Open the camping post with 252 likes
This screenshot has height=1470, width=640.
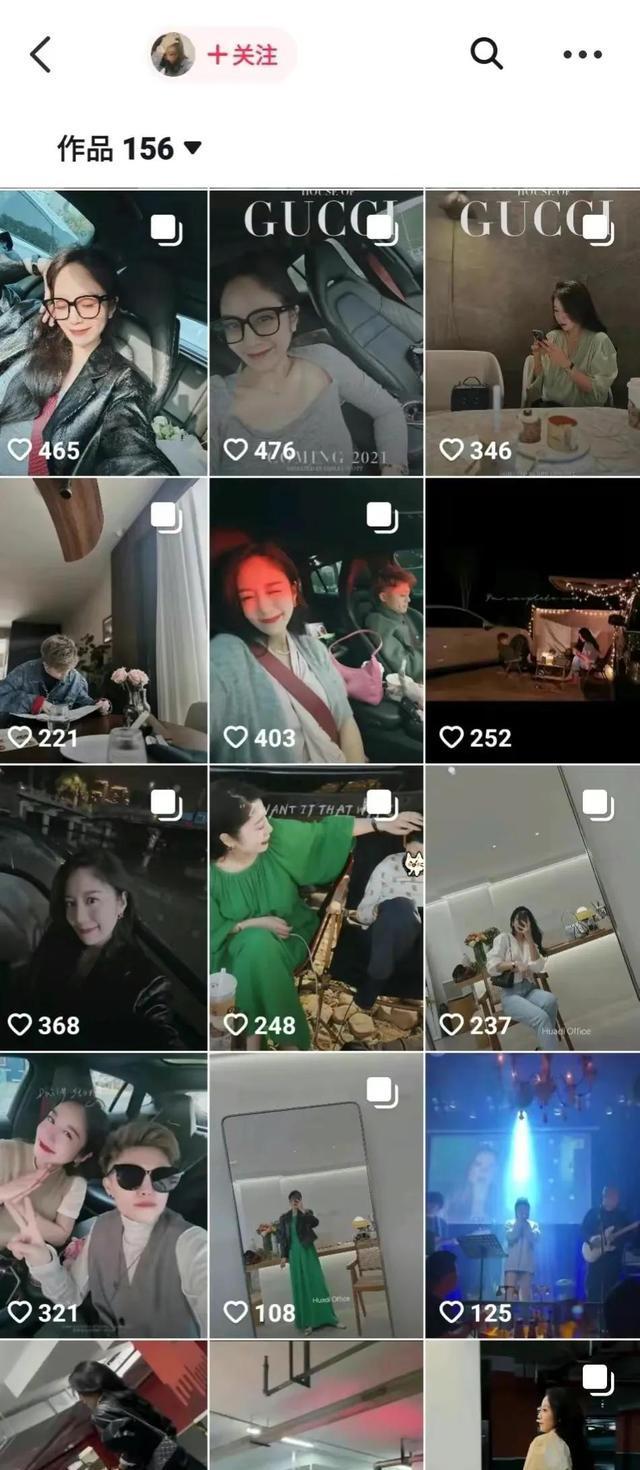(533, 620)
